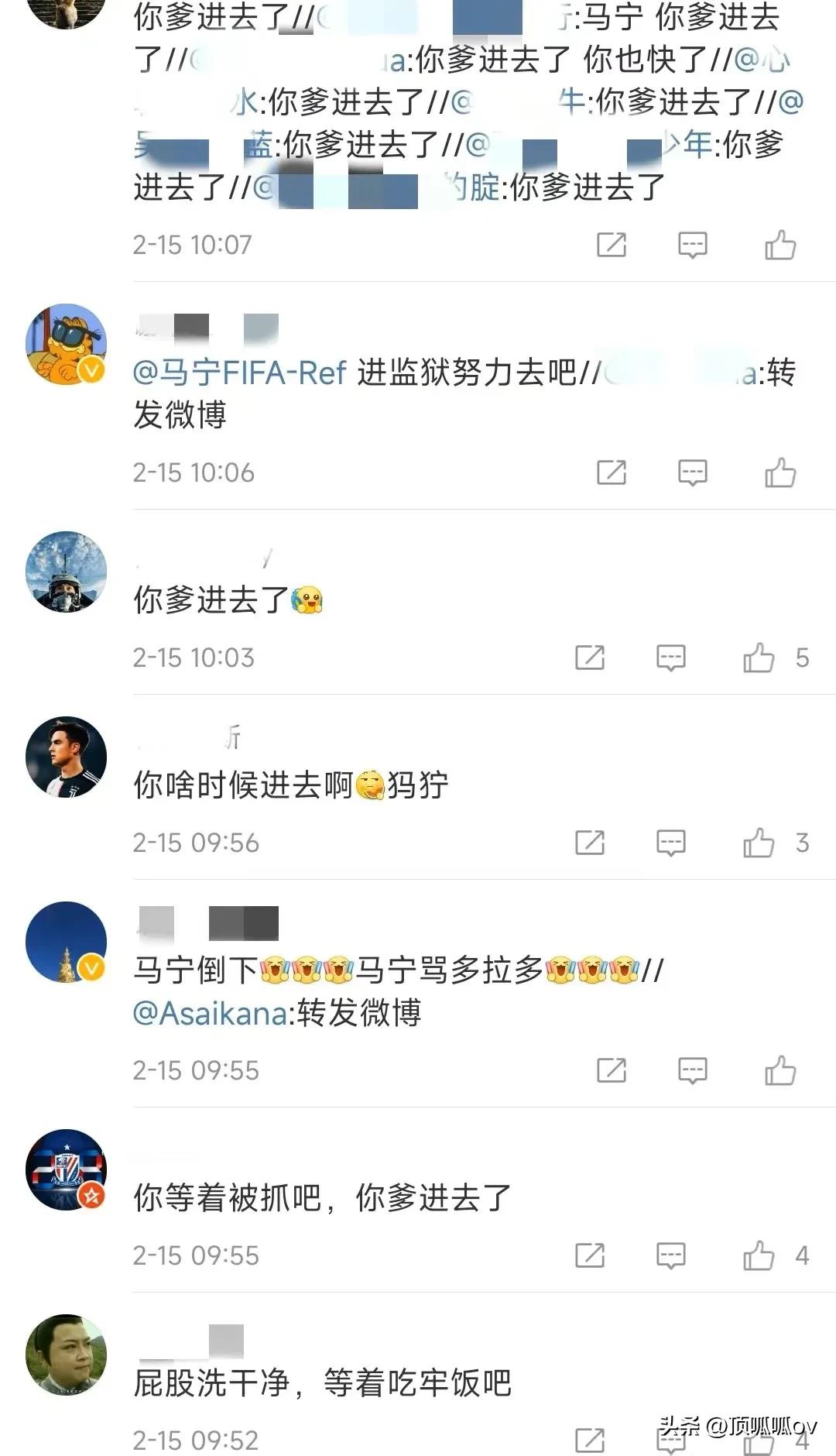Screen dimensions: 836x1456
Task: Click the repost icon under "你爹进去了🥹"
Action: click(x=591, y=659)
